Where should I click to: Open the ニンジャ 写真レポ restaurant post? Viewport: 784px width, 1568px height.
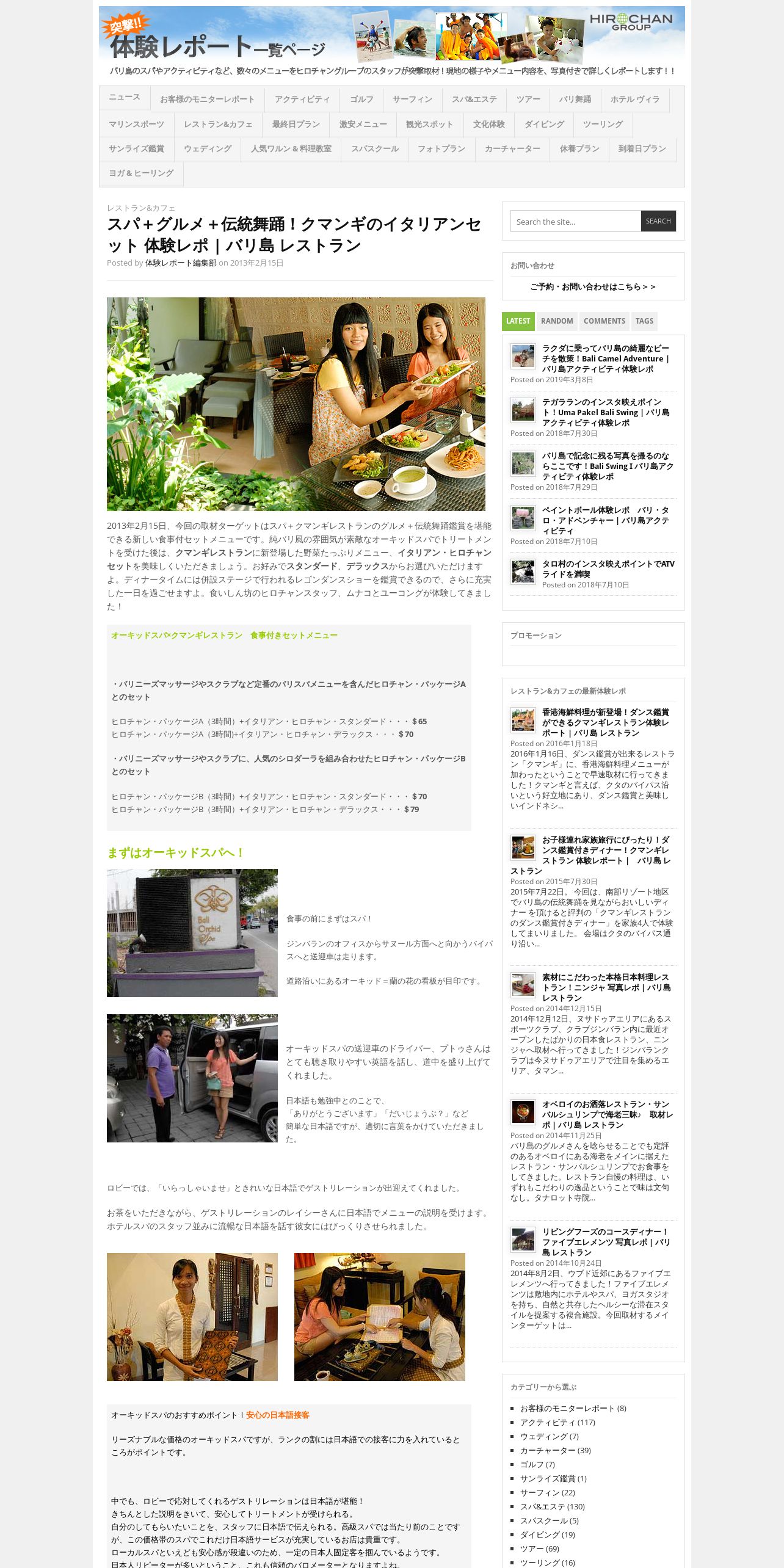[x=606, y=987]
